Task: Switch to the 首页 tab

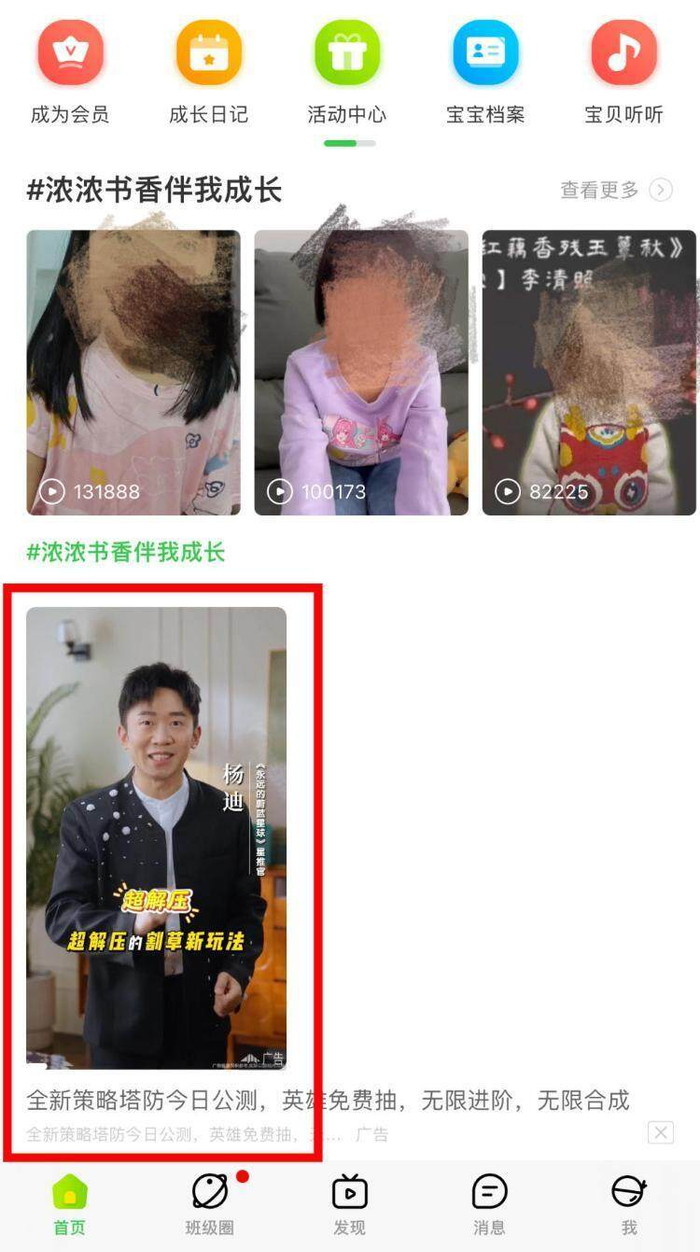Action: [x=70, y=1204]
